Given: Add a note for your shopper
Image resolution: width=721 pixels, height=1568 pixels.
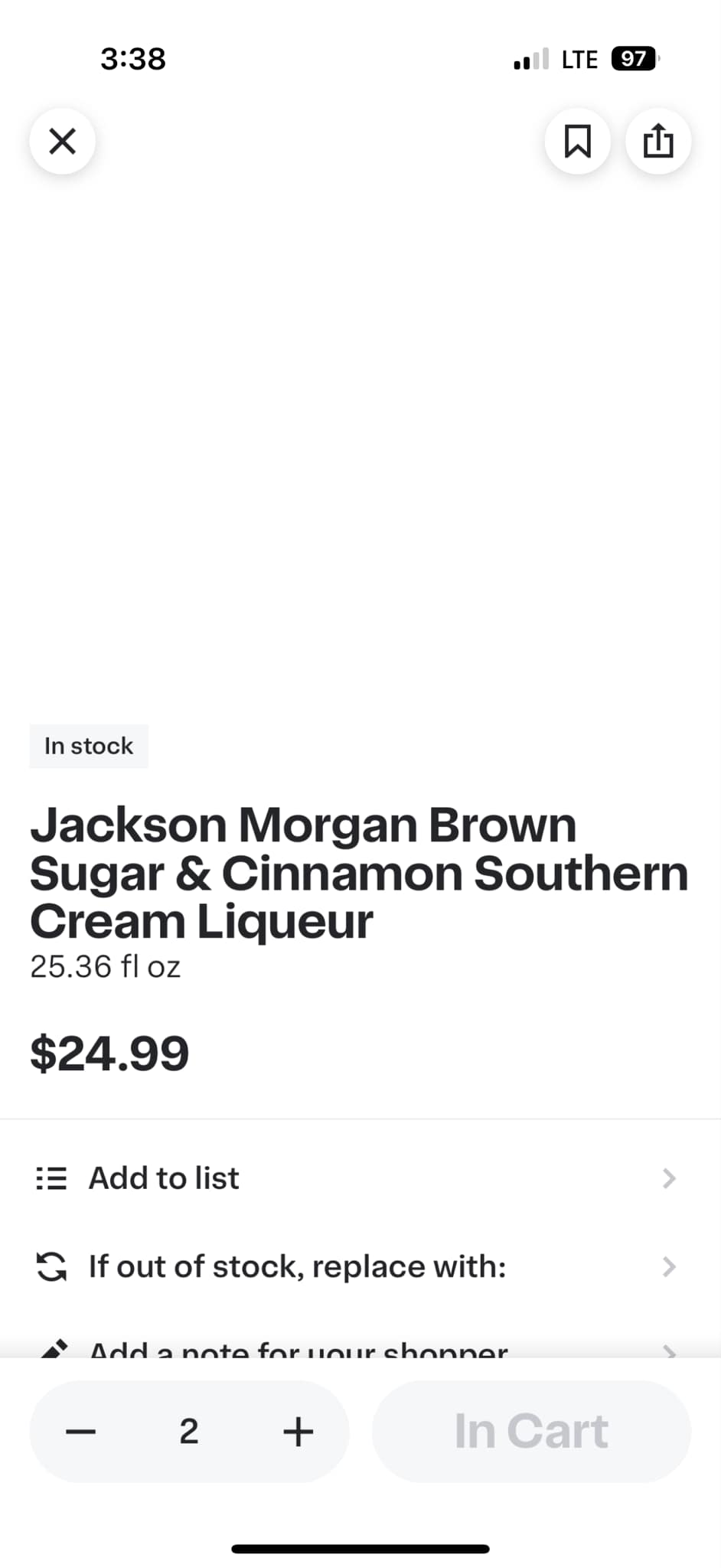Looking at the screenshot, I should coord(357,1349).
